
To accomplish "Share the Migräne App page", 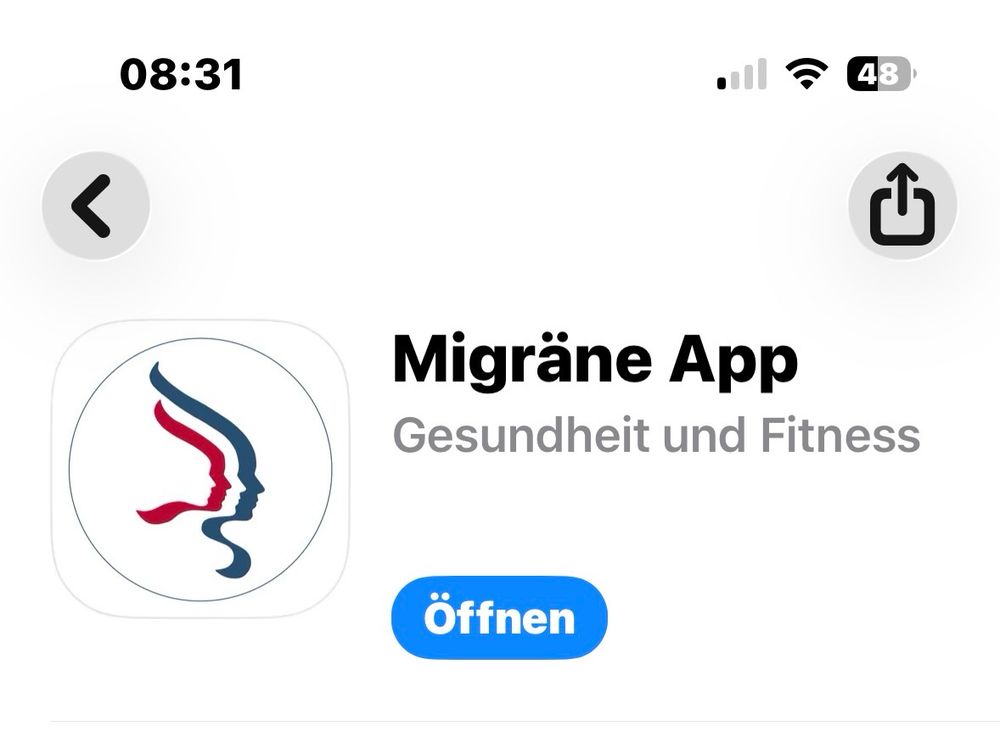I will [x=901, y=207].
